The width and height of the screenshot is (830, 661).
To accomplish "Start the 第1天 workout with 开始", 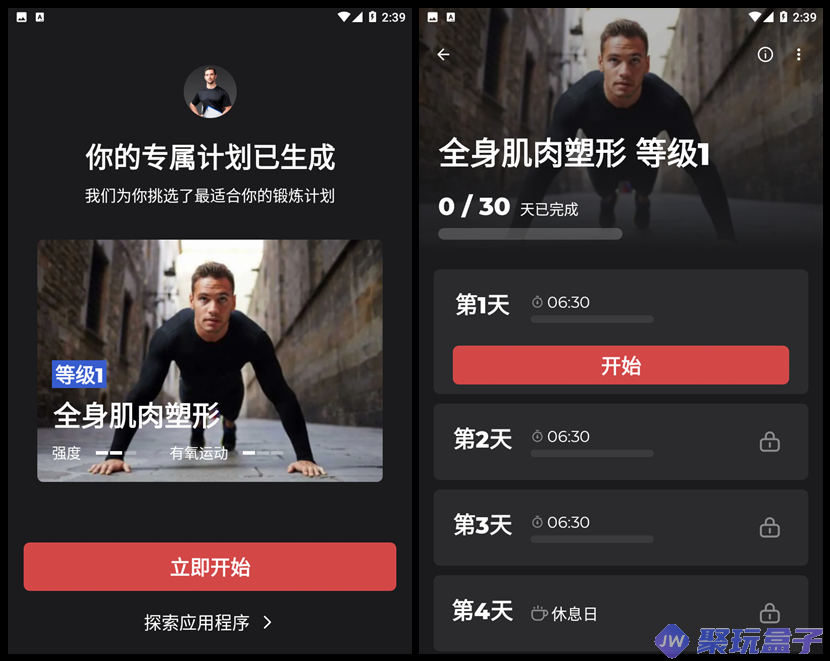I will coord(620,365).
